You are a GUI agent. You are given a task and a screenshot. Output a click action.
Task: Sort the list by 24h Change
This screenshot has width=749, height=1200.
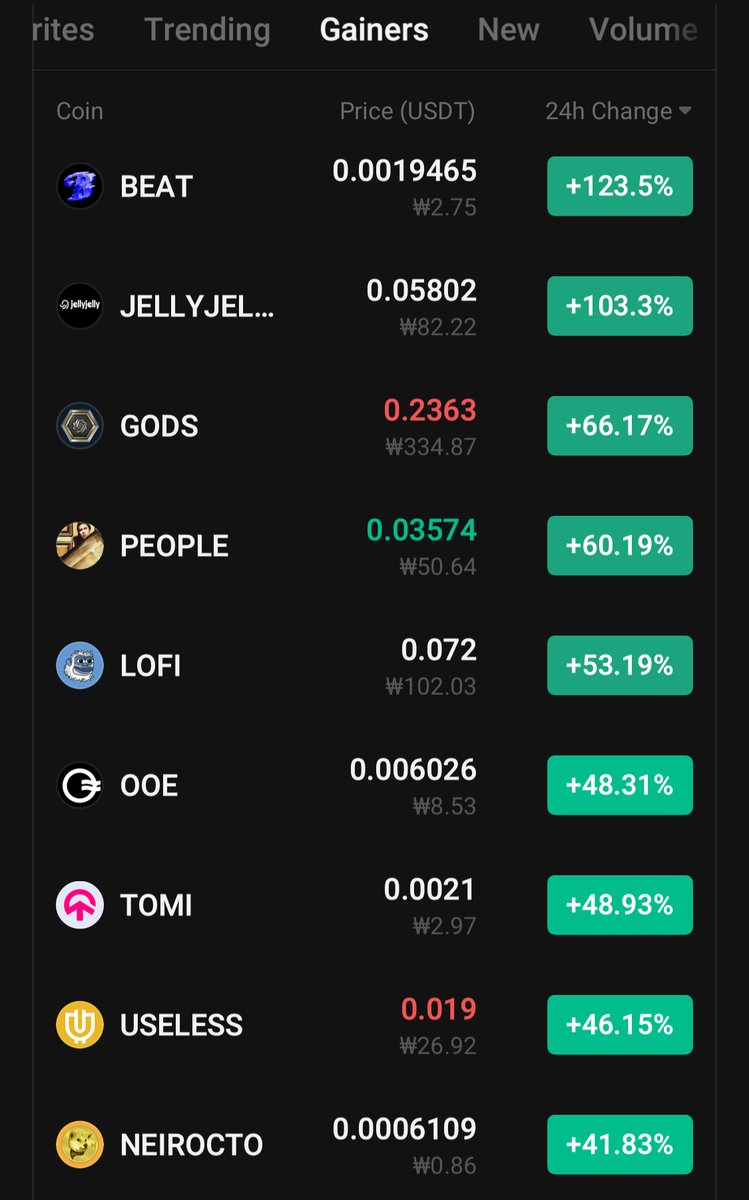[618, 111]
